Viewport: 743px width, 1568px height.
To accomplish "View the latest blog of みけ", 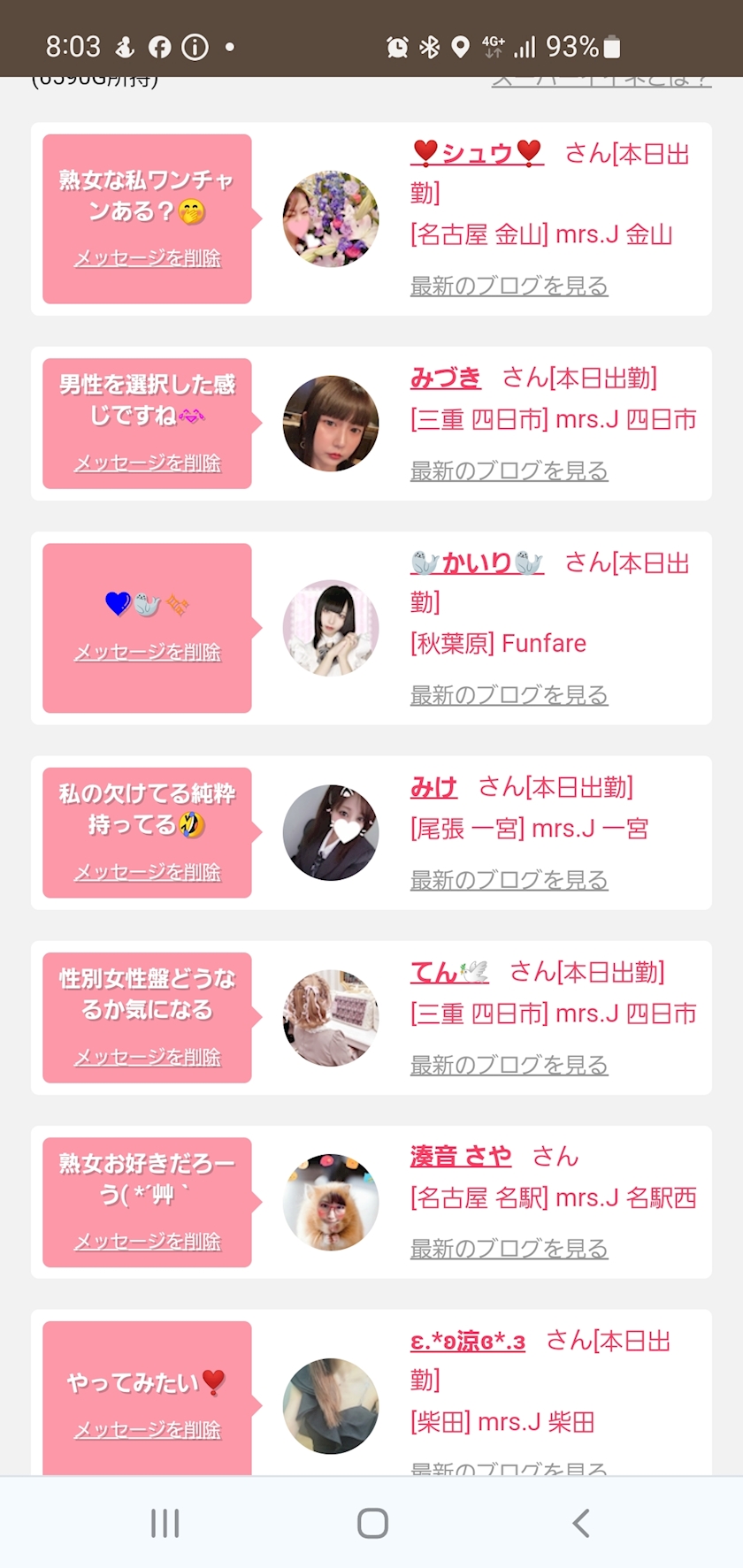I will pyautogui.click(x=509, y=879).
